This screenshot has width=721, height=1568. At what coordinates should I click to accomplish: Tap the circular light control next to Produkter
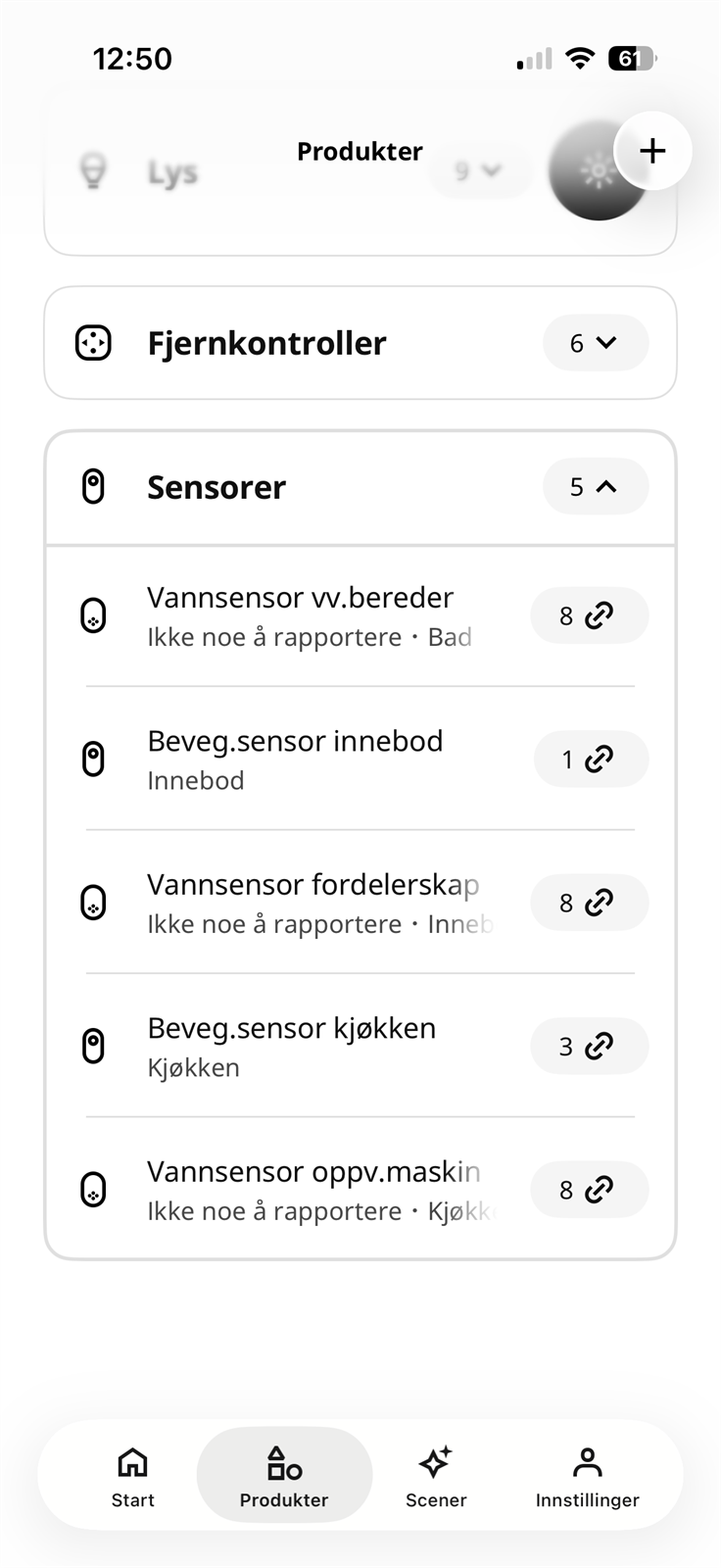pos(599,169)
